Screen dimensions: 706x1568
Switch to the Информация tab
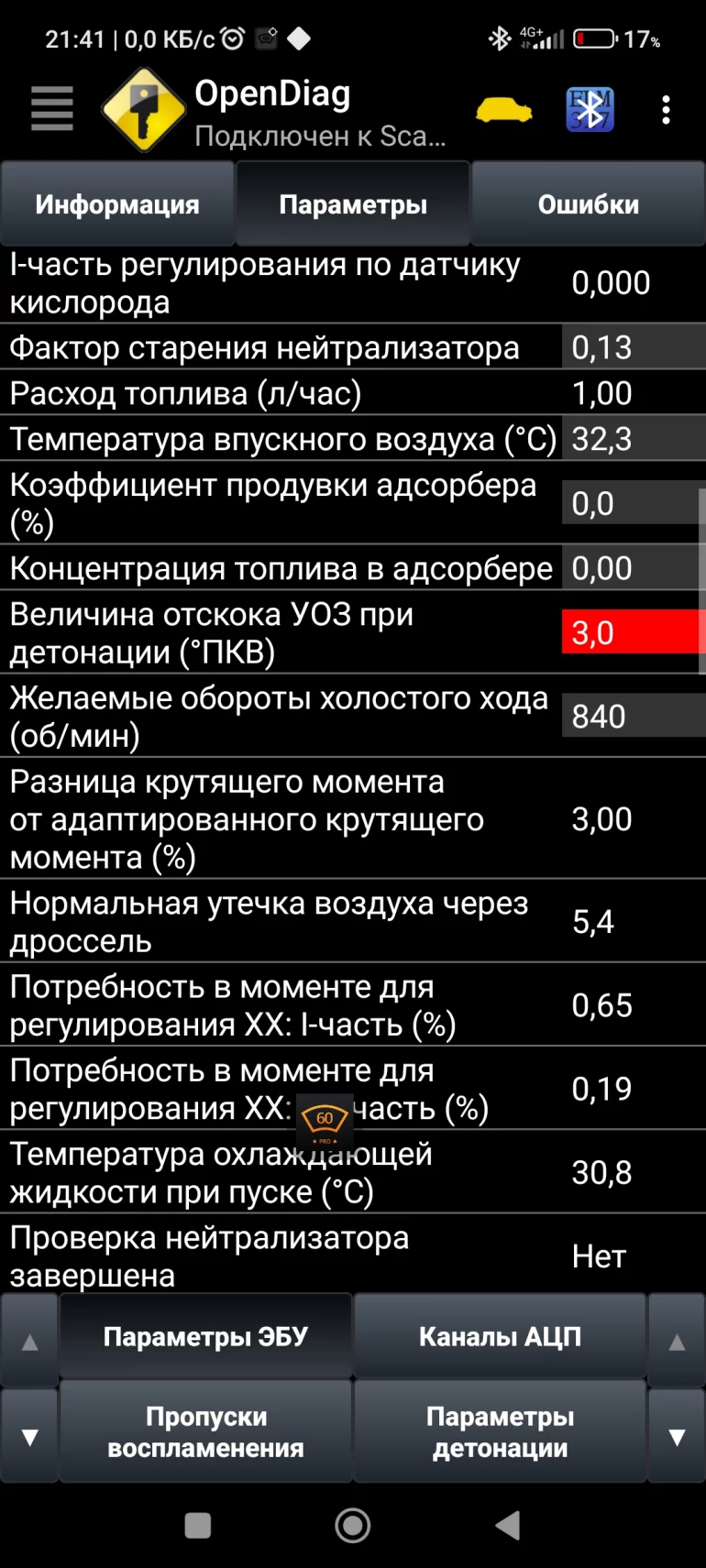[116, 203]
